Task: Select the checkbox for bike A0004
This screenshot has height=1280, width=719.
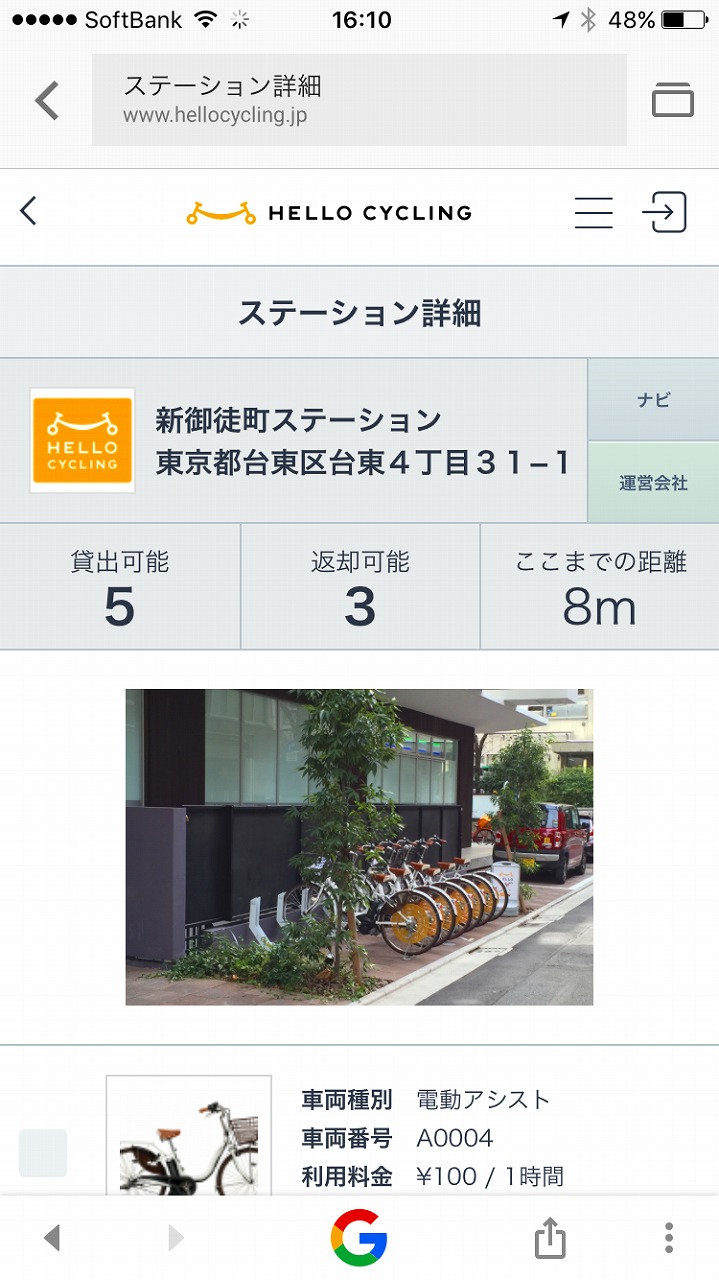Action: point(43,1153)
